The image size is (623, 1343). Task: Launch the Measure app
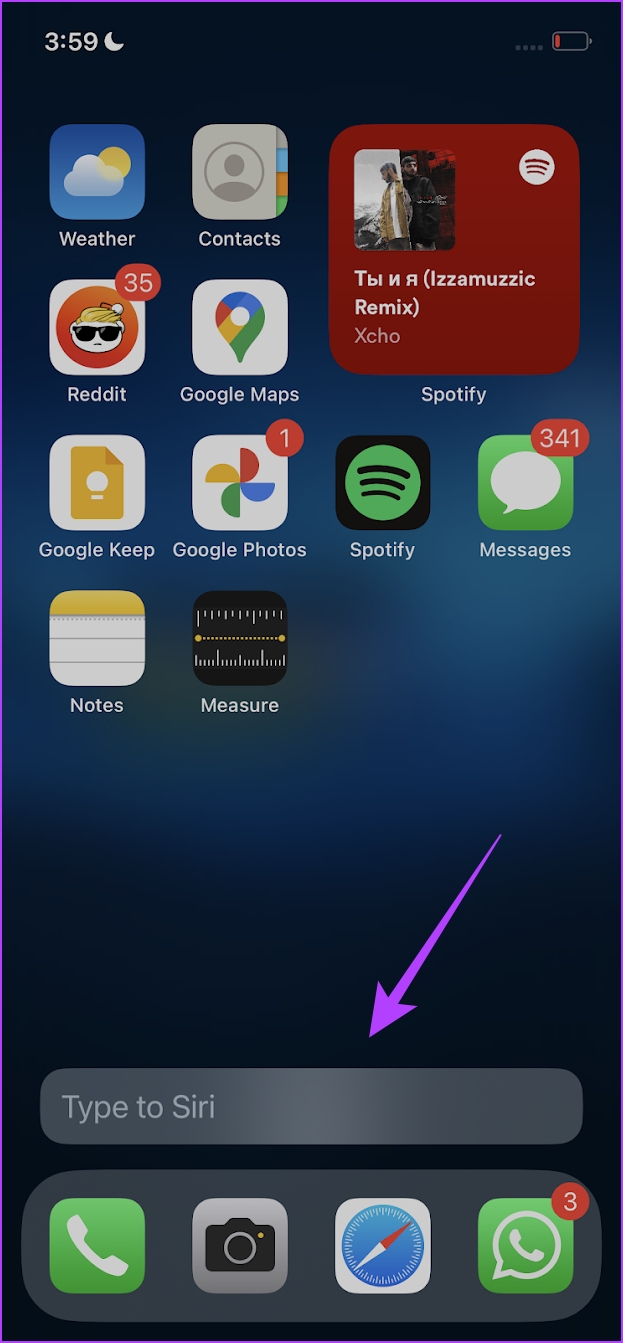(240, 638)
